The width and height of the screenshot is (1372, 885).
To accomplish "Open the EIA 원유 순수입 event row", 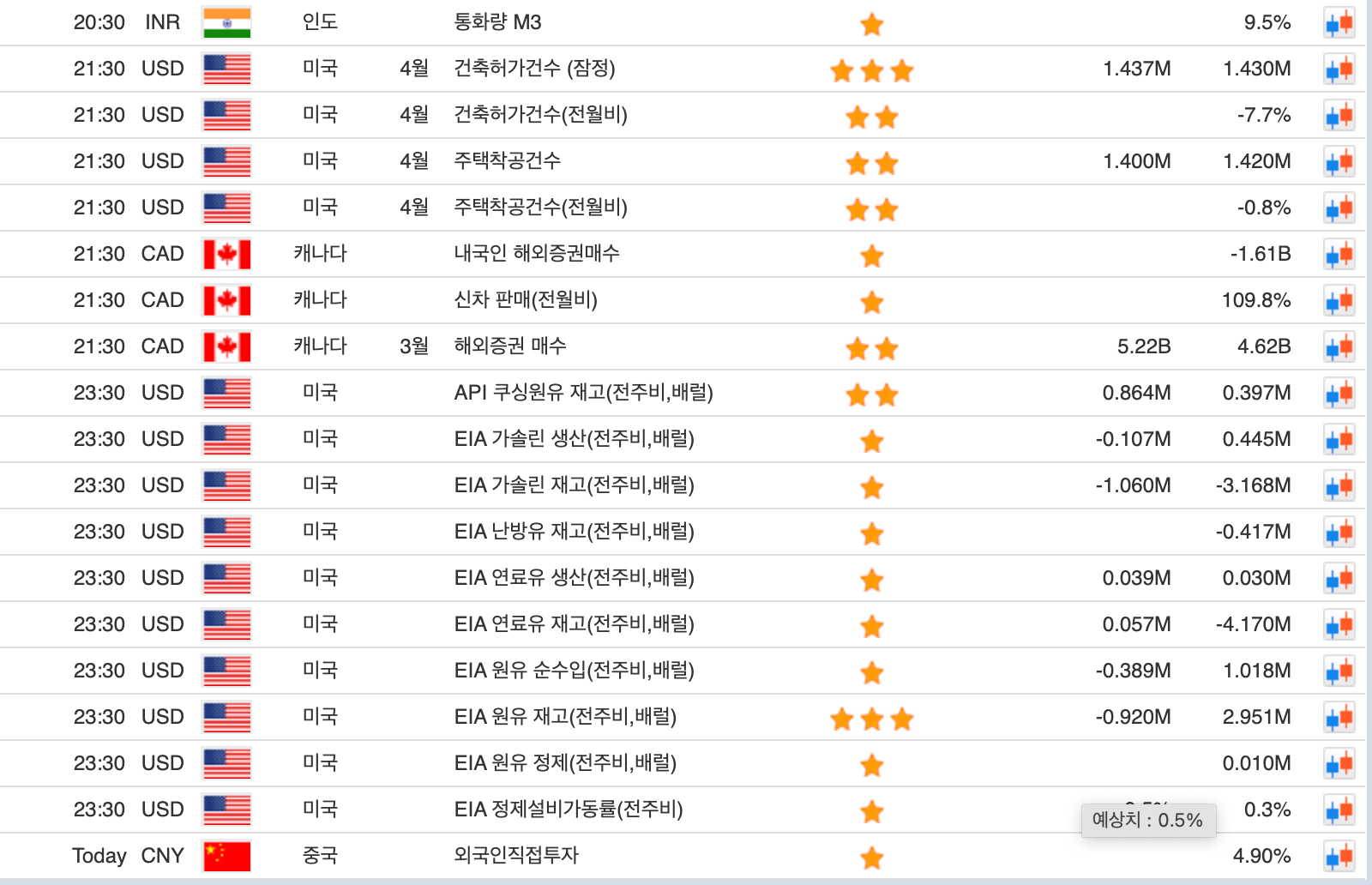I will tap(574, 671).
